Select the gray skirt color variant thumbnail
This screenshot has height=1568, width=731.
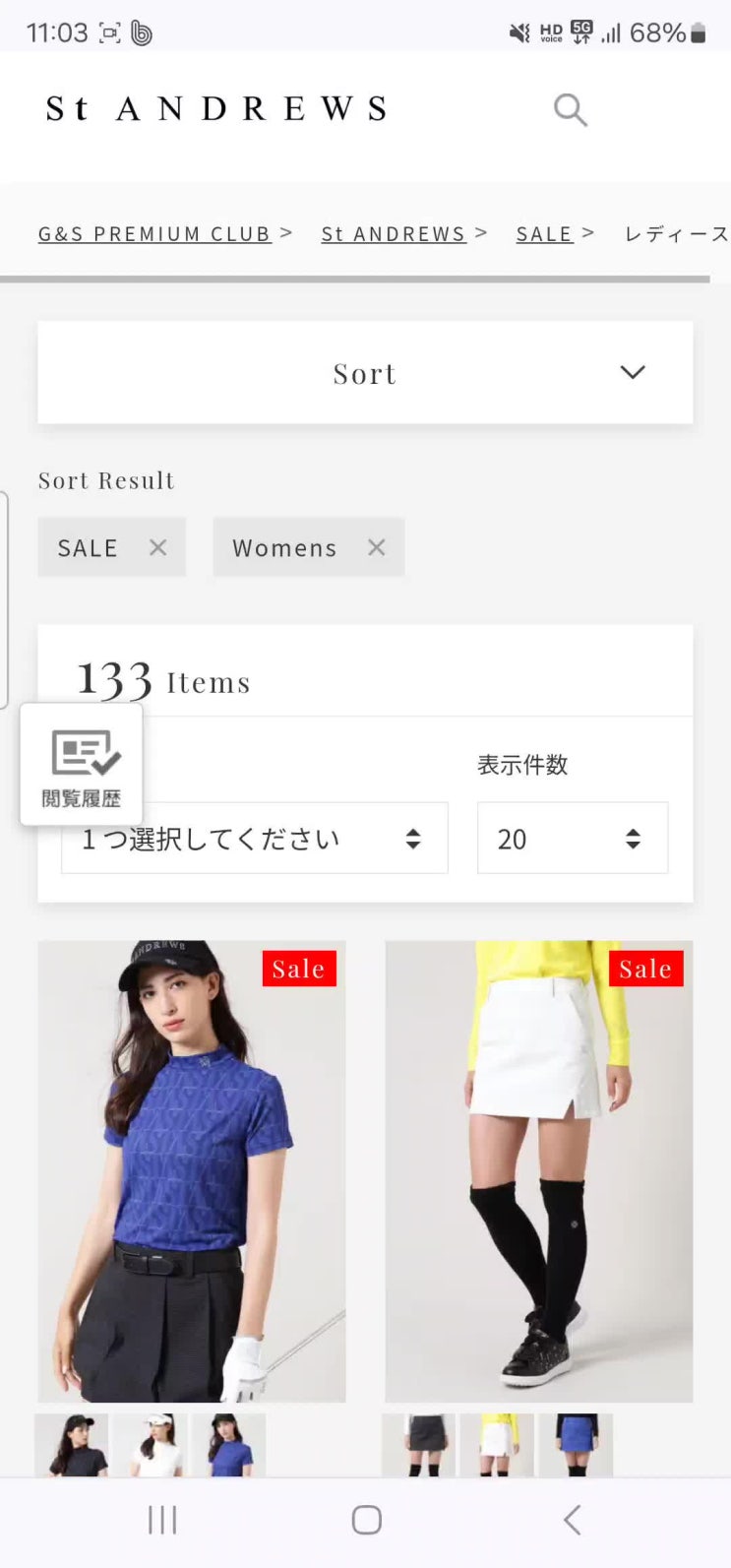click(419, 1445)
